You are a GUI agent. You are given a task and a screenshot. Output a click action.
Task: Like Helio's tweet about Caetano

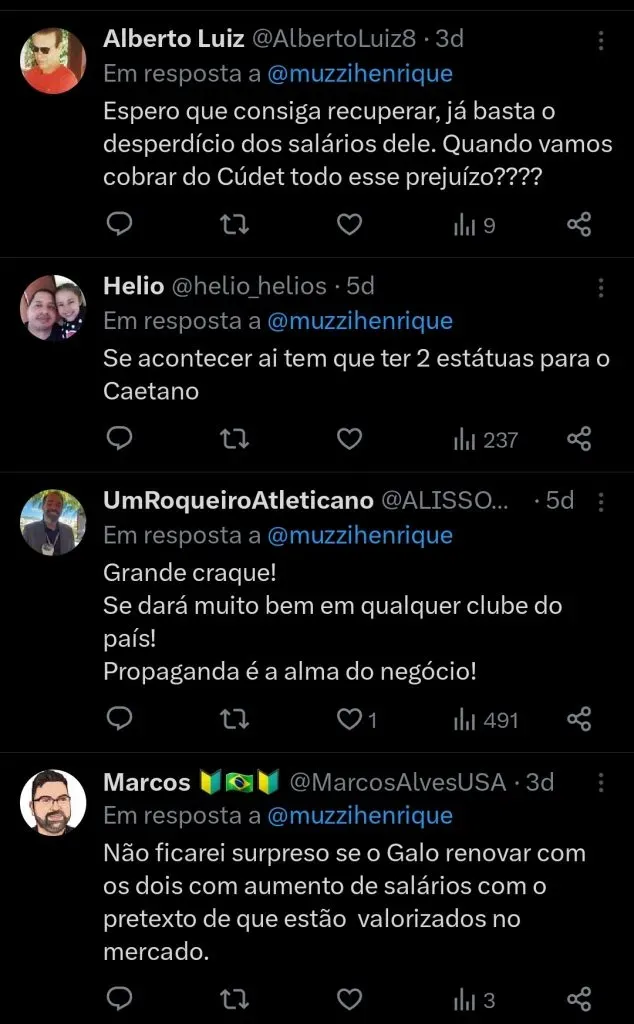348,438
